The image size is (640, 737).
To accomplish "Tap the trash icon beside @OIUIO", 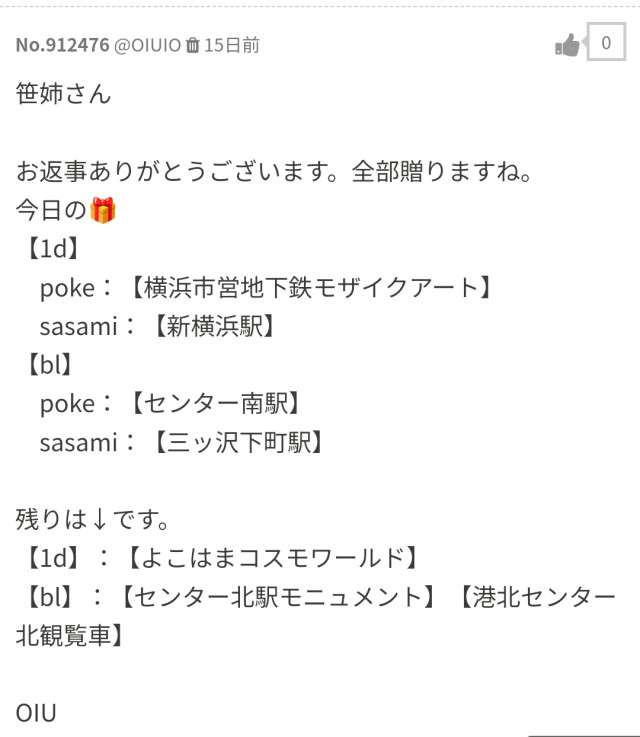I will [x=193, y=46].
